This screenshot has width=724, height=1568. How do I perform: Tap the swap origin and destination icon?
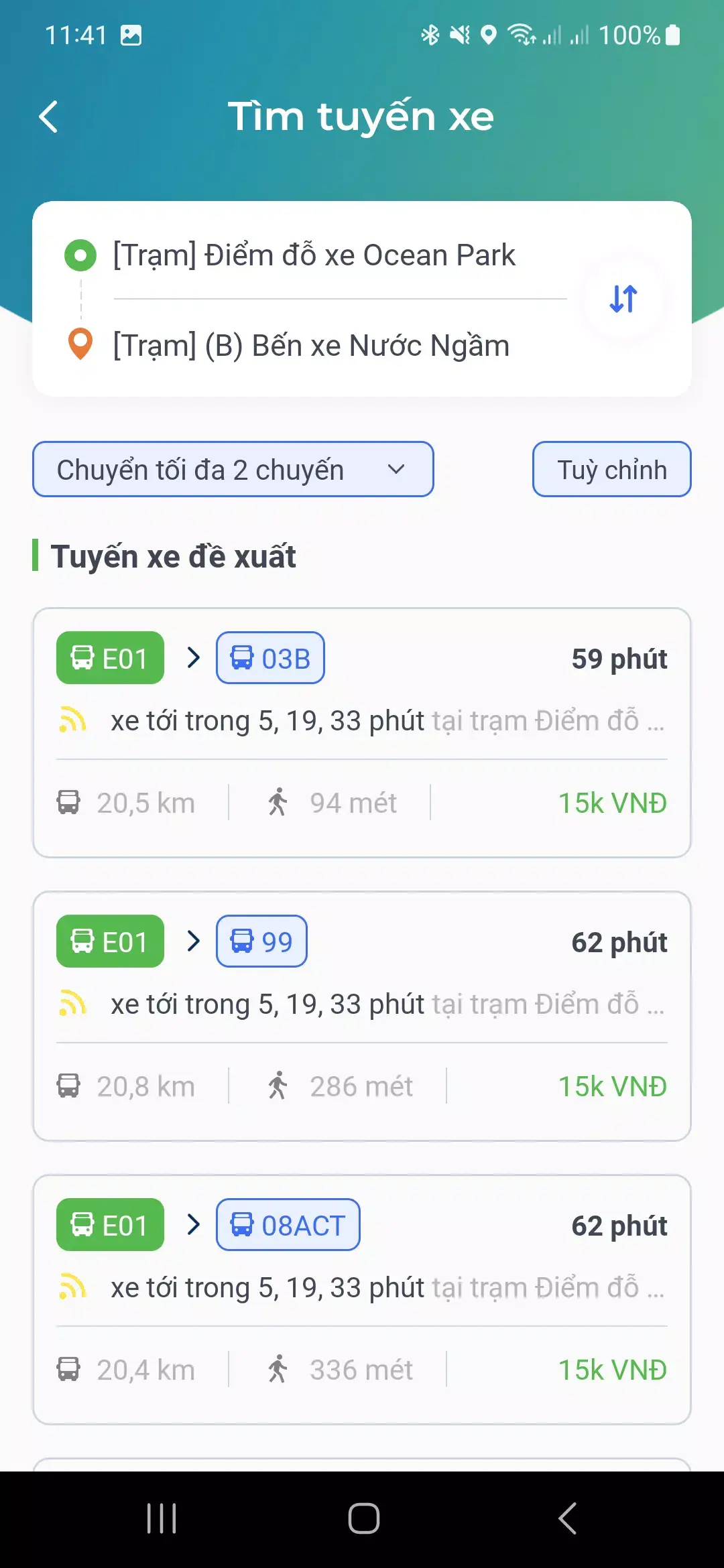click(622, 300)
